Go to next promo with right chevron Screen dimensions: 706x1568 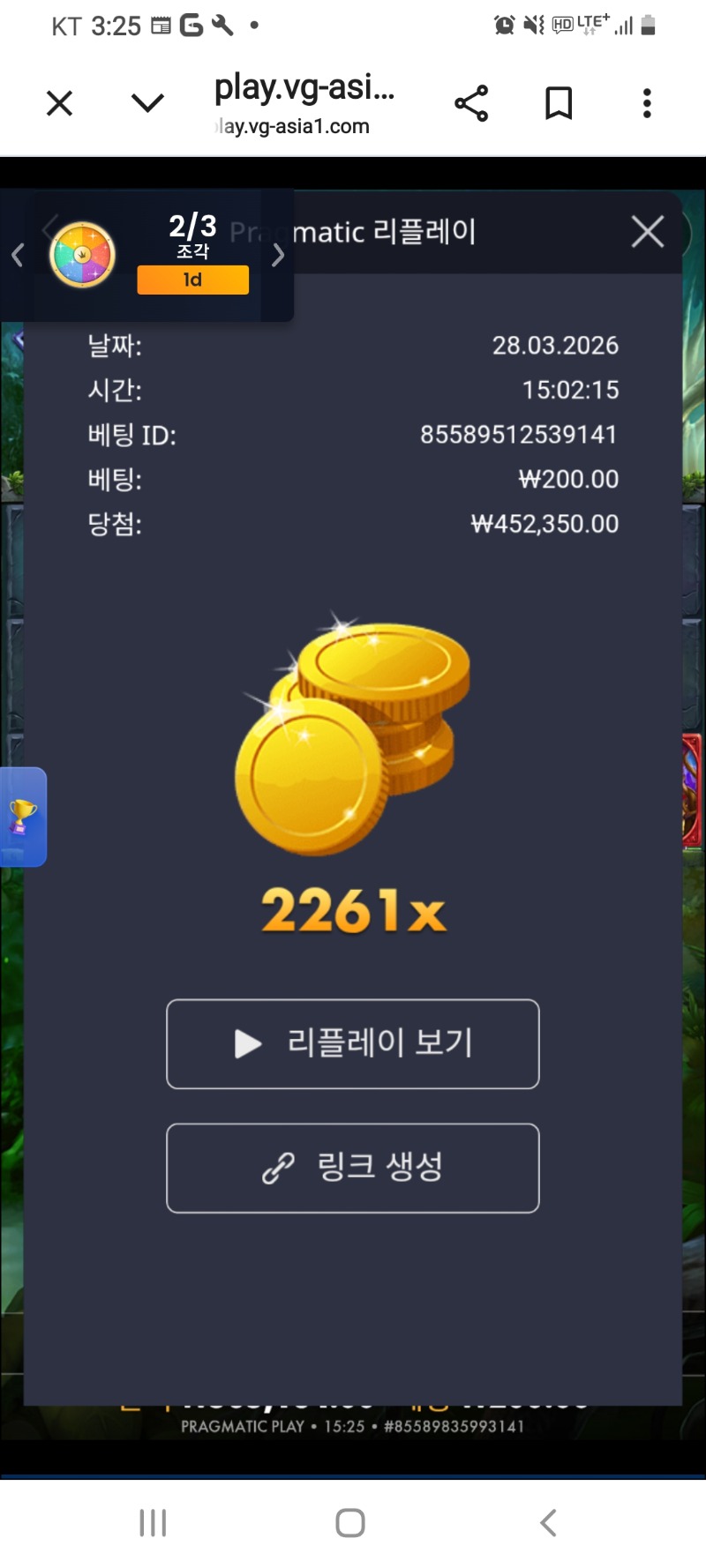(x=278, y=255)
